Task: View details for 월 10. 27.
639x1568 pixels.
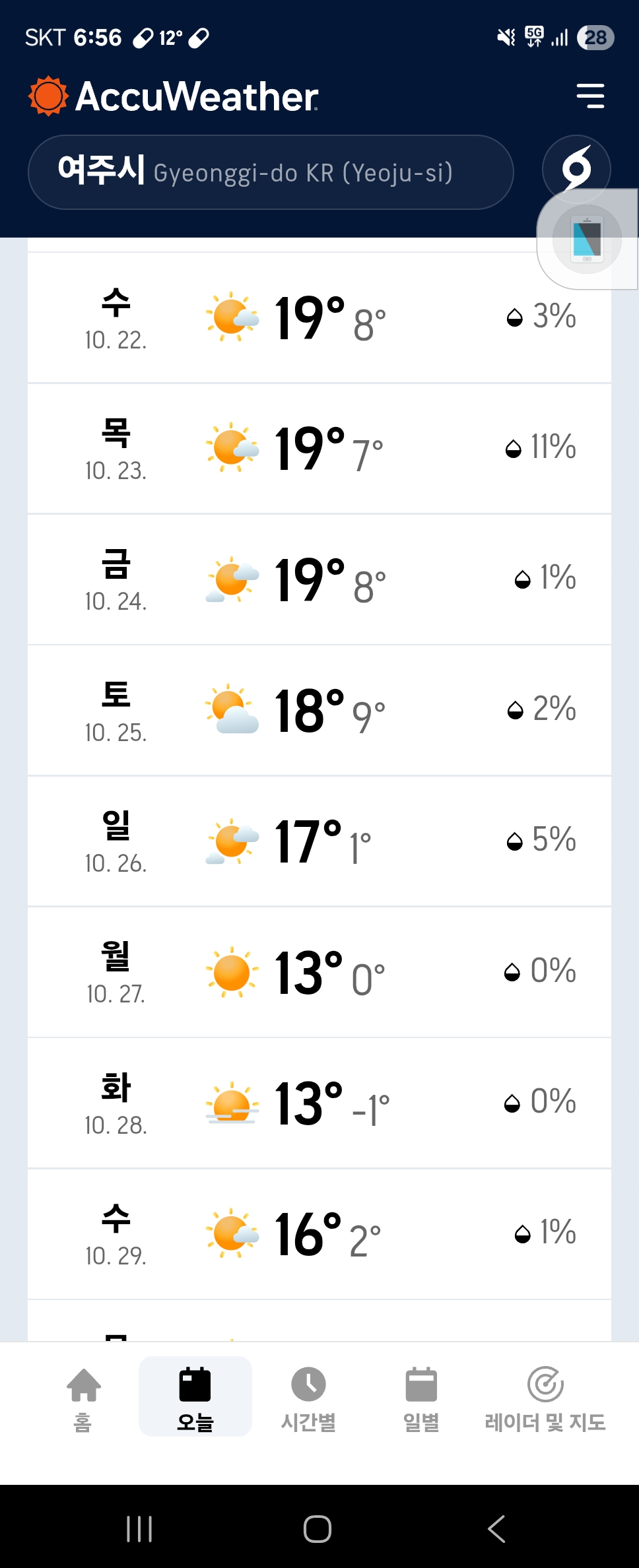Action: pos(319,971)
